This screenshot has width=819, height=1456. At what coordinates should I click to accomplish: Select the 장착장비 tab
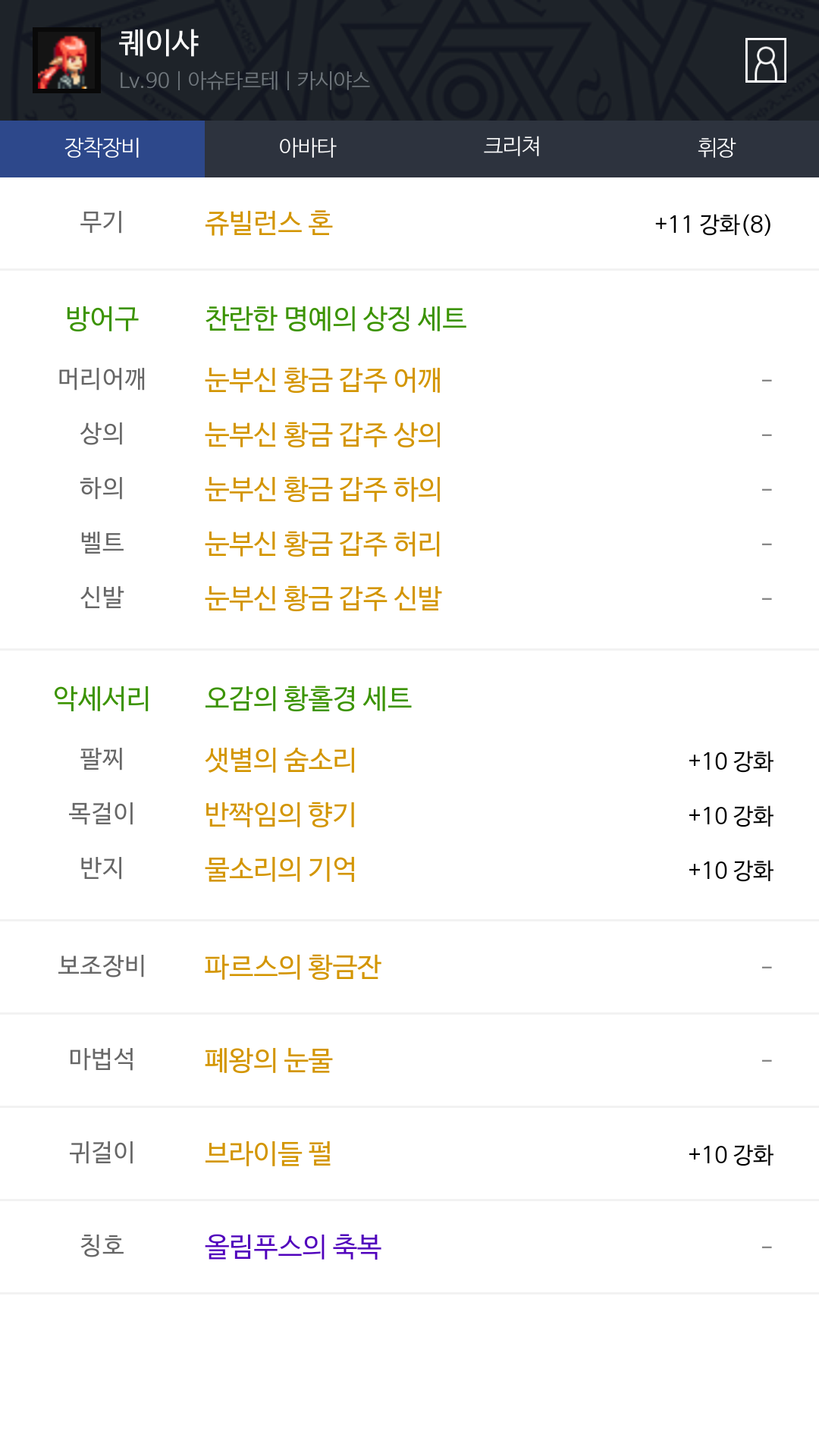(x=102, y=149)
